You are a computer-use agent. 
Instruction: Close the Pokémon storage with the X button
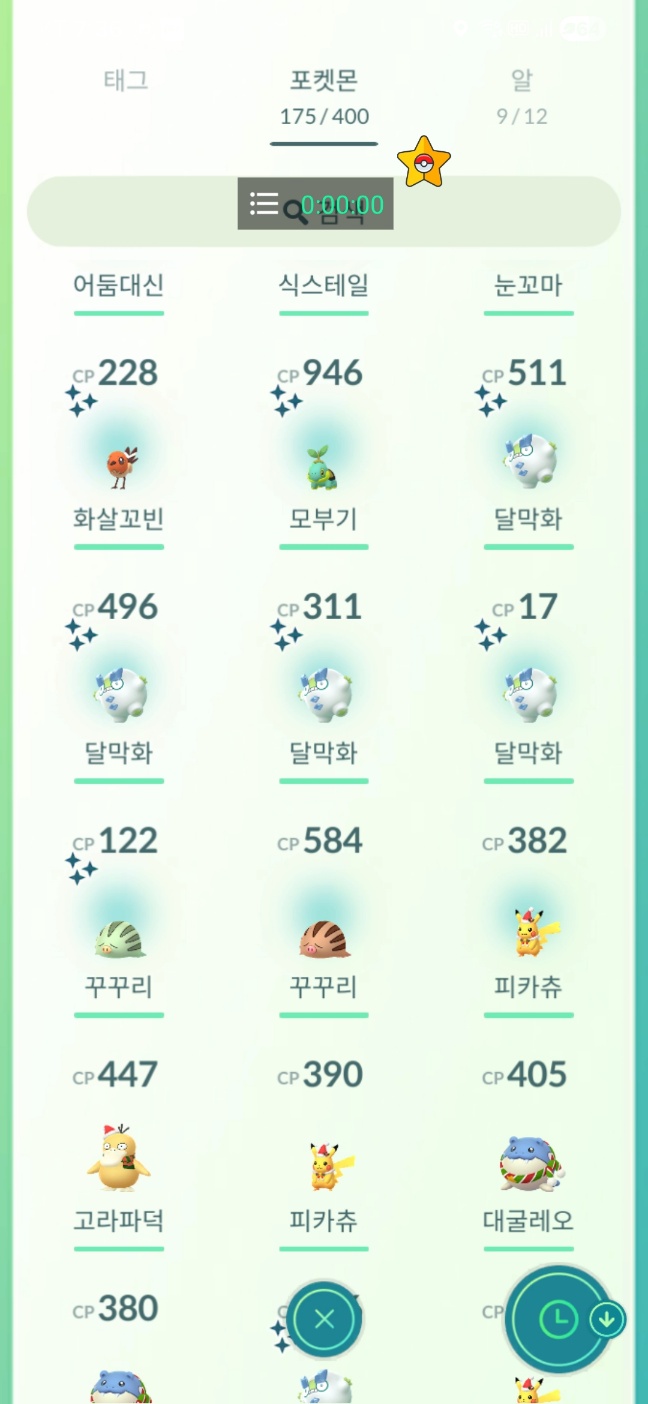[x=324, y=1319]
